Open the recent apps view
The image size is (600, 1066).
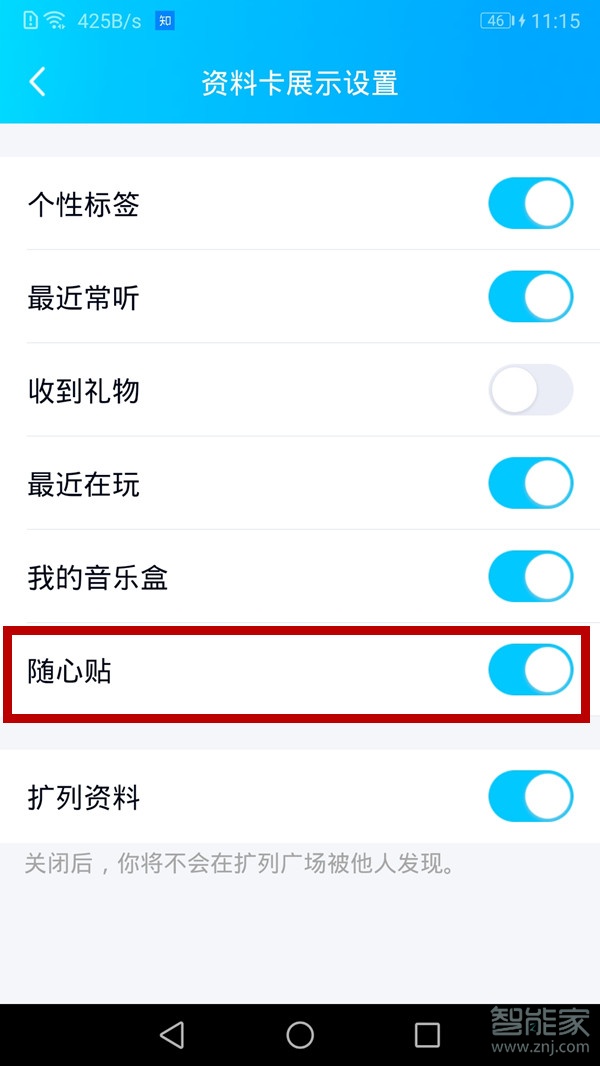[x=427, y=1034]
